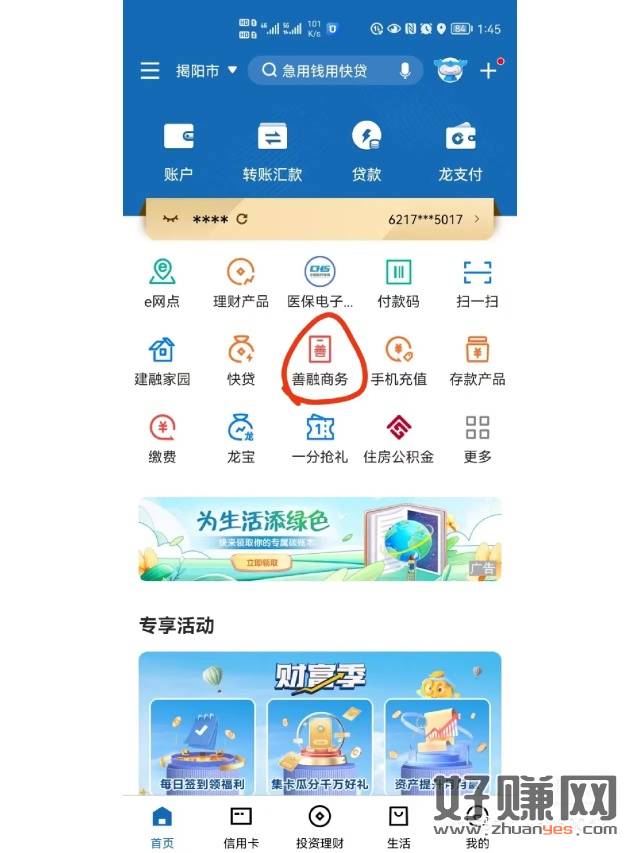Screen dimensions: 640x853
Task: Open 账户 accounts
Action: click(178, 151)
